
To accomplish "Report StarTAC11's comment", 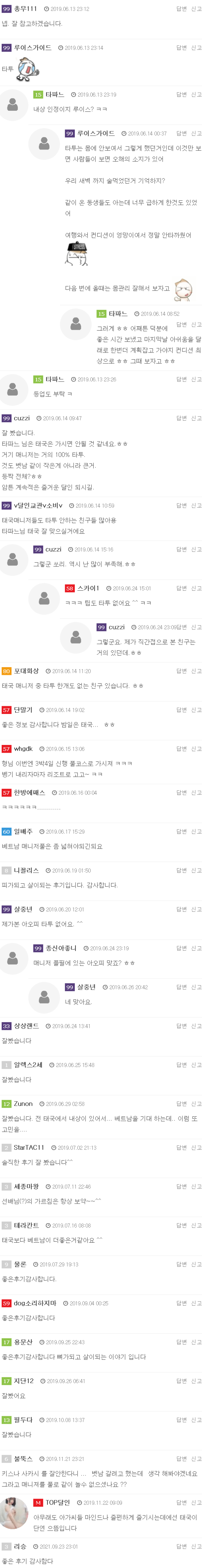I will point(196,1147).
